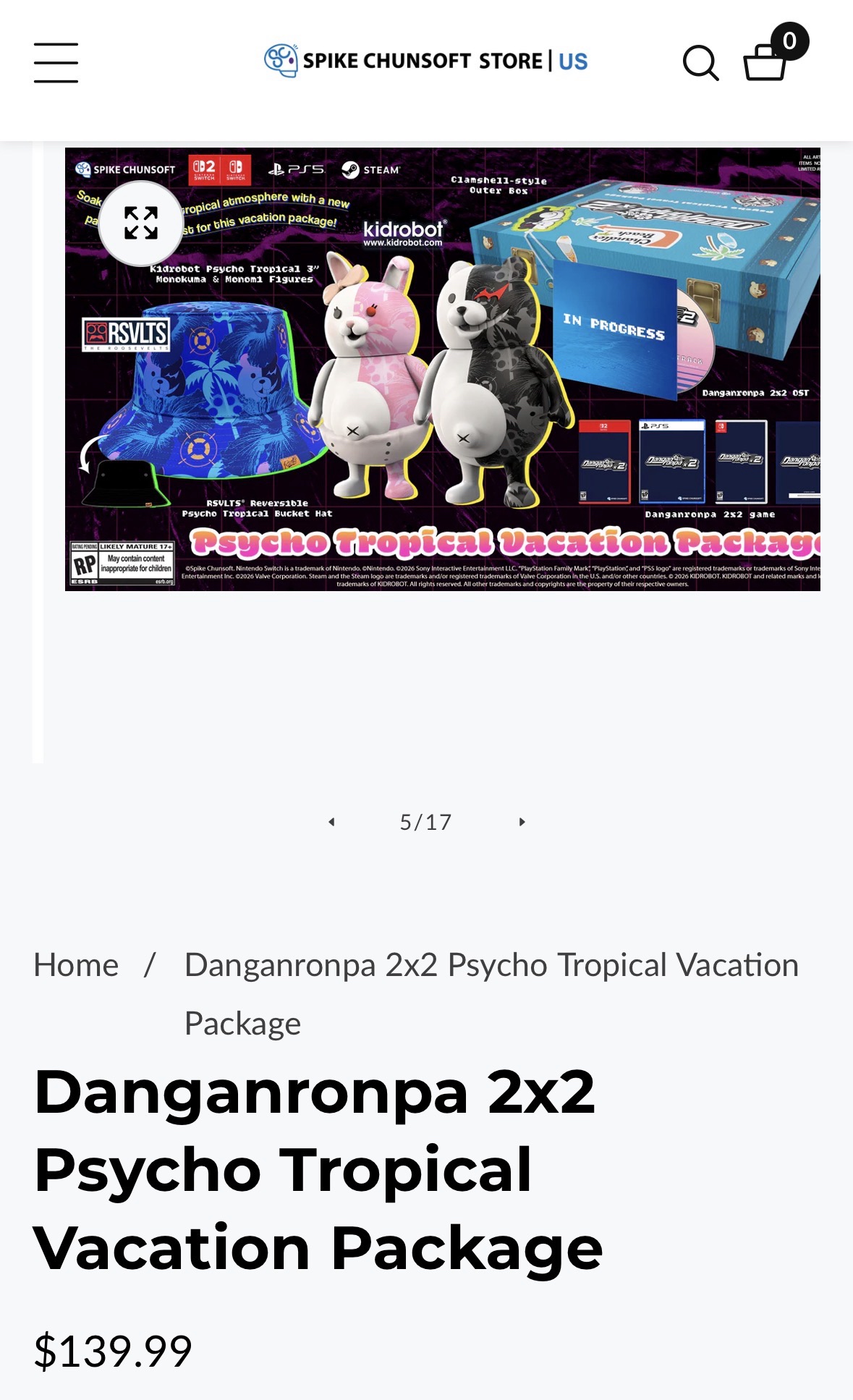Image resolution: width=853 pixels, height=1400 pixels.
Task: View the shopping cart
Action: point(765,62)
